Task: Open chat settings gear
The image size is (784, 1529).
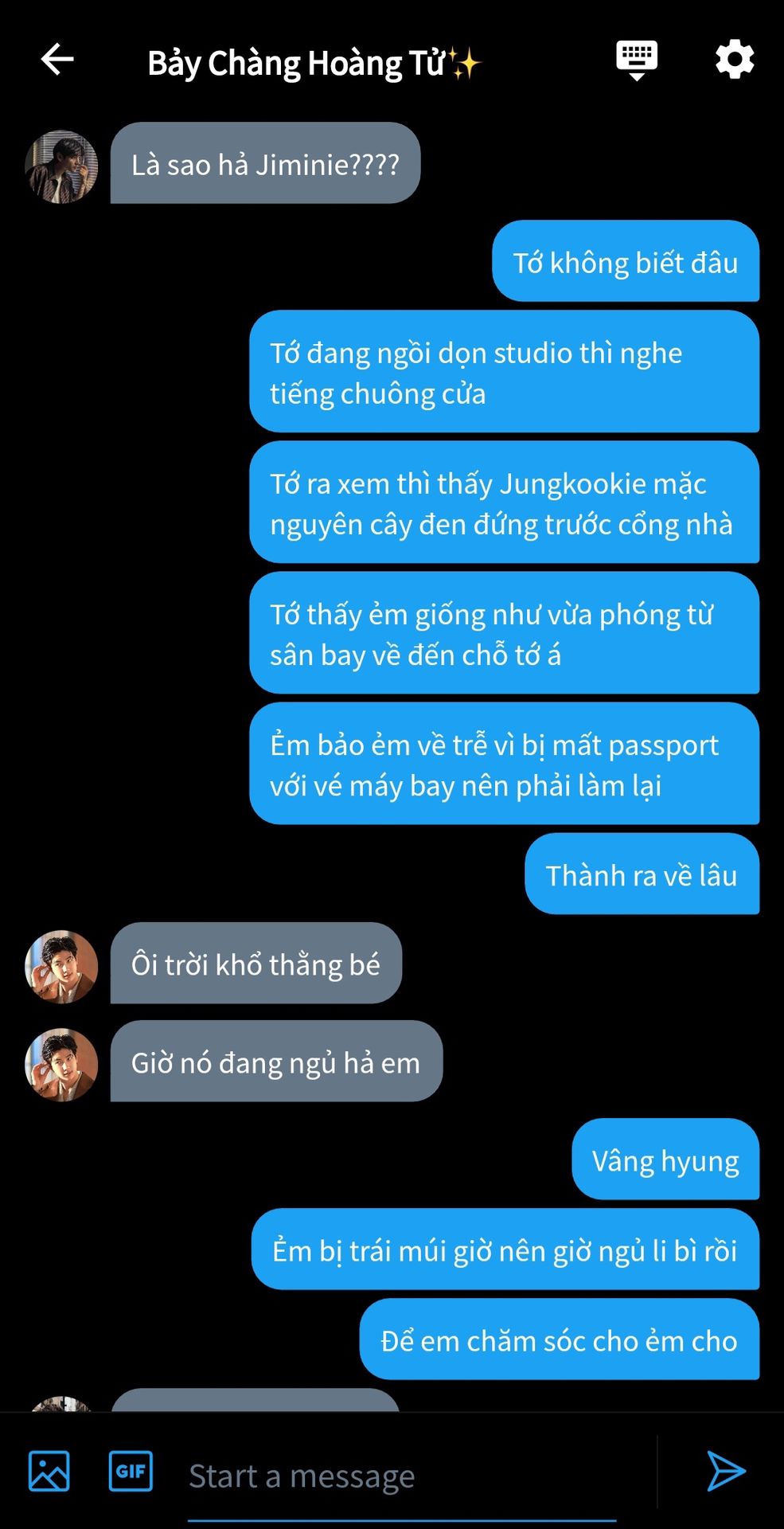Action: (734, 59)
